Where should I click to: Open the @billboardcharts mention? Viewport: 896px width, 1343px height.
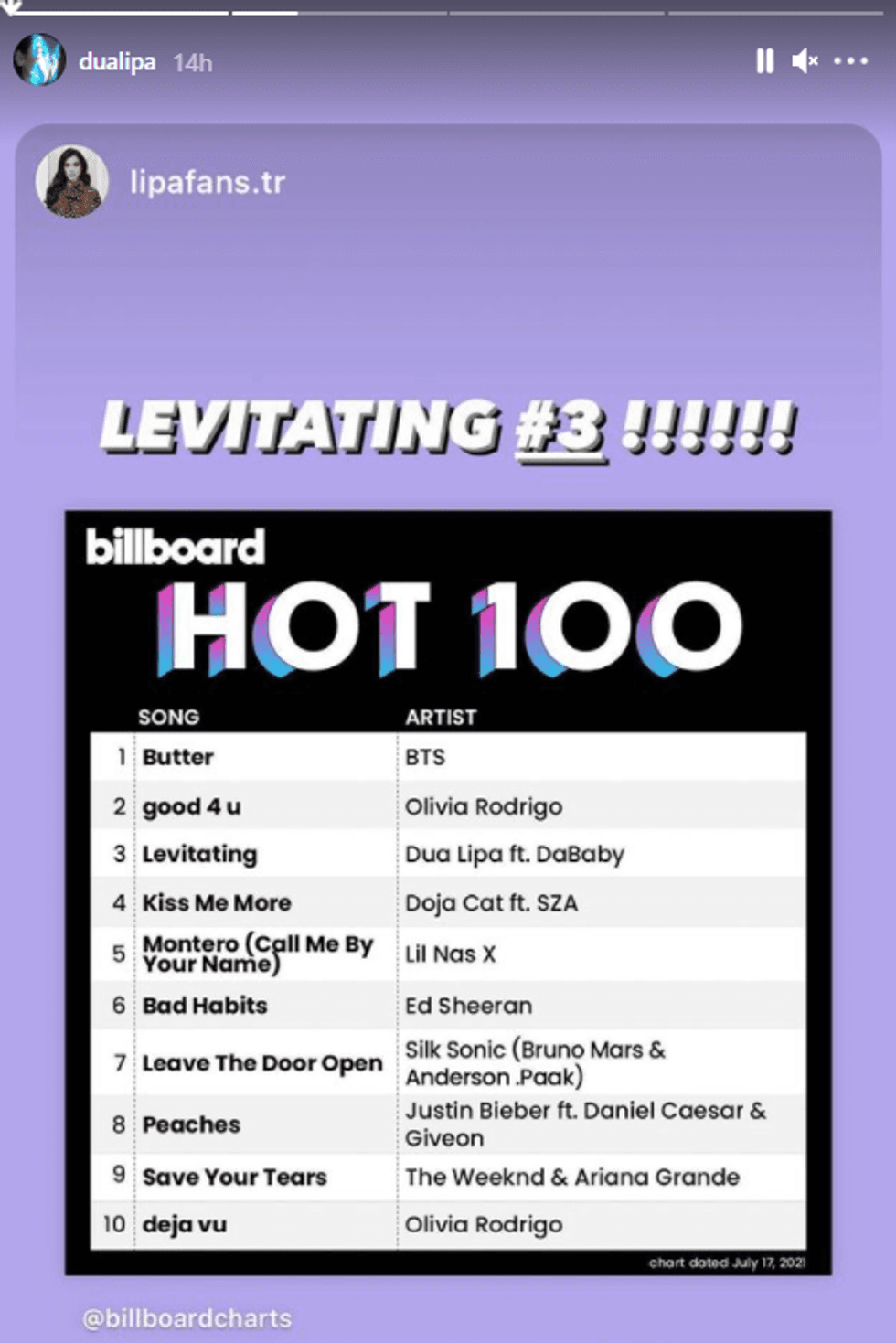click(x=187, y=1317)
